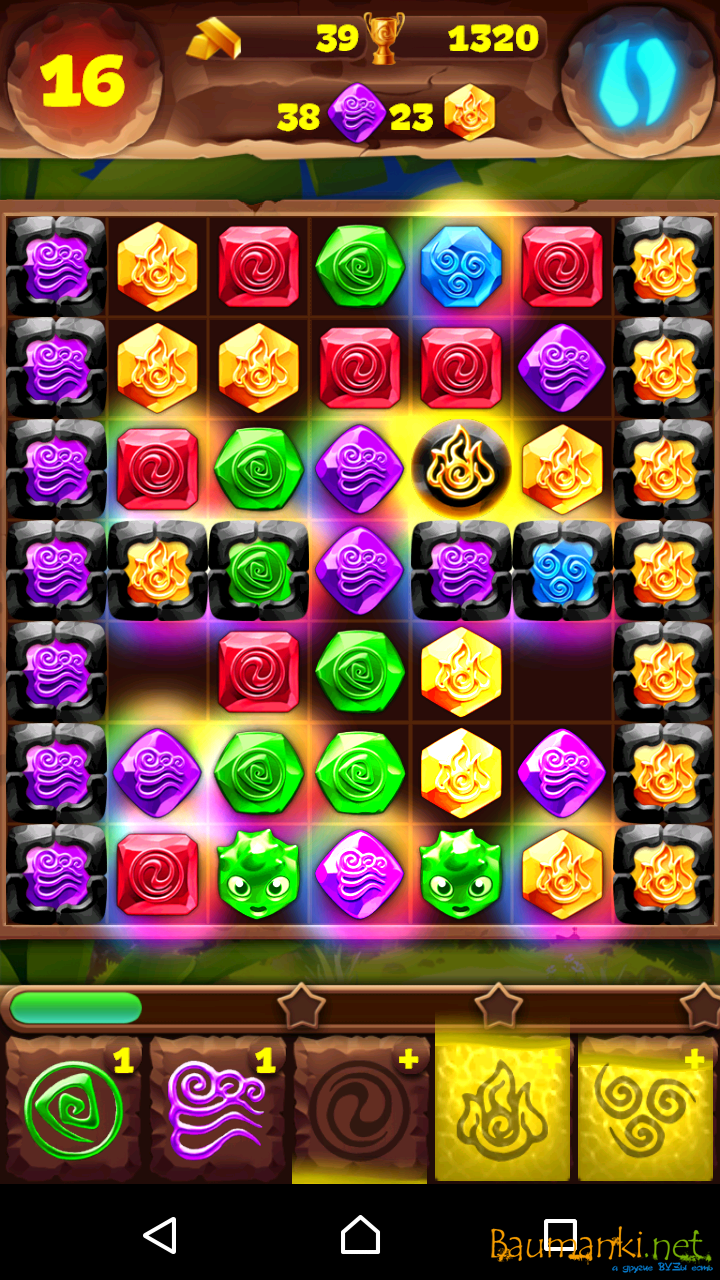Select the stone-encased green gem
720x1280 pixels.
(x=258, y=570)
